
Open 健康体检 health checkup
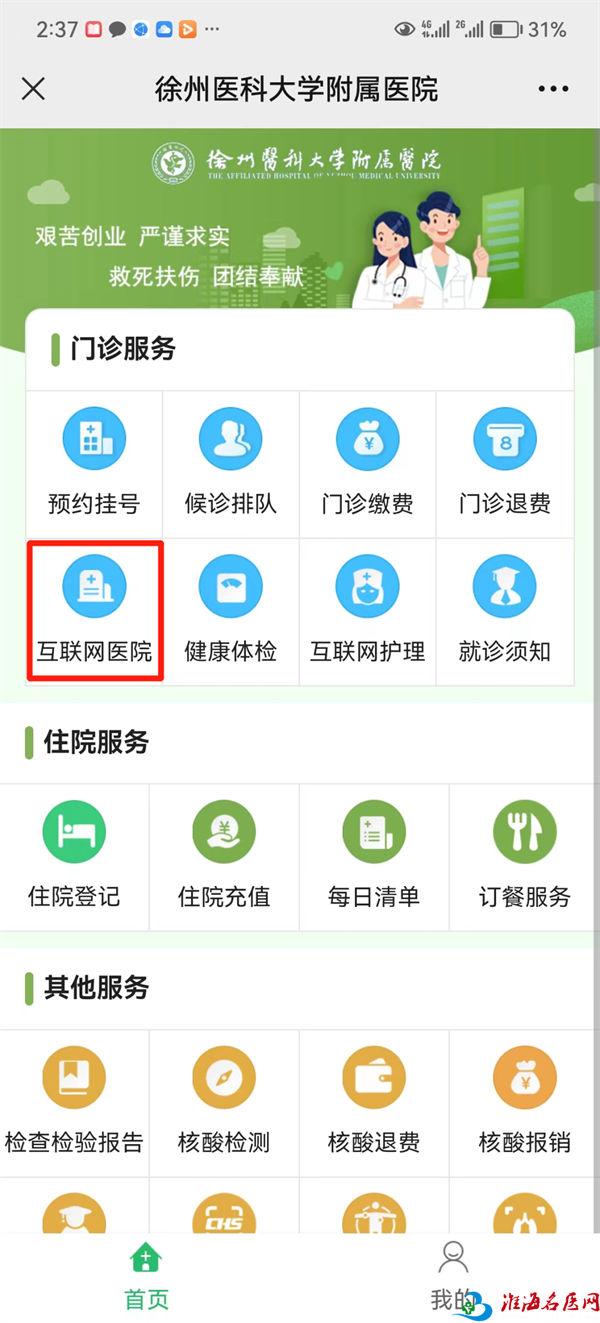(230, 612)
